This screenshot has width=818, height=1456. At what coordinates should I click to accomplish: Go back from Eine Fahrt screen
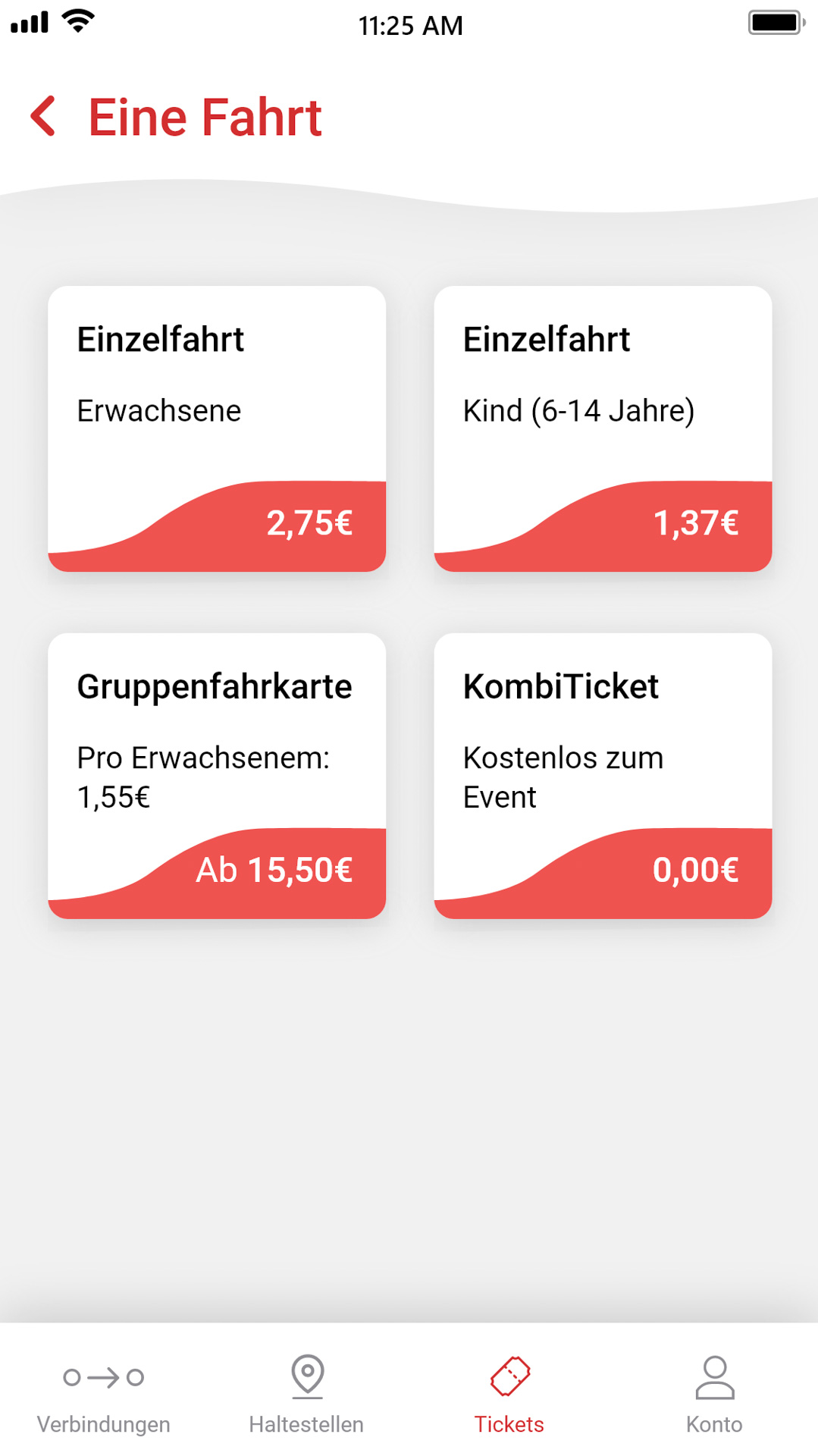pos(43,117)
